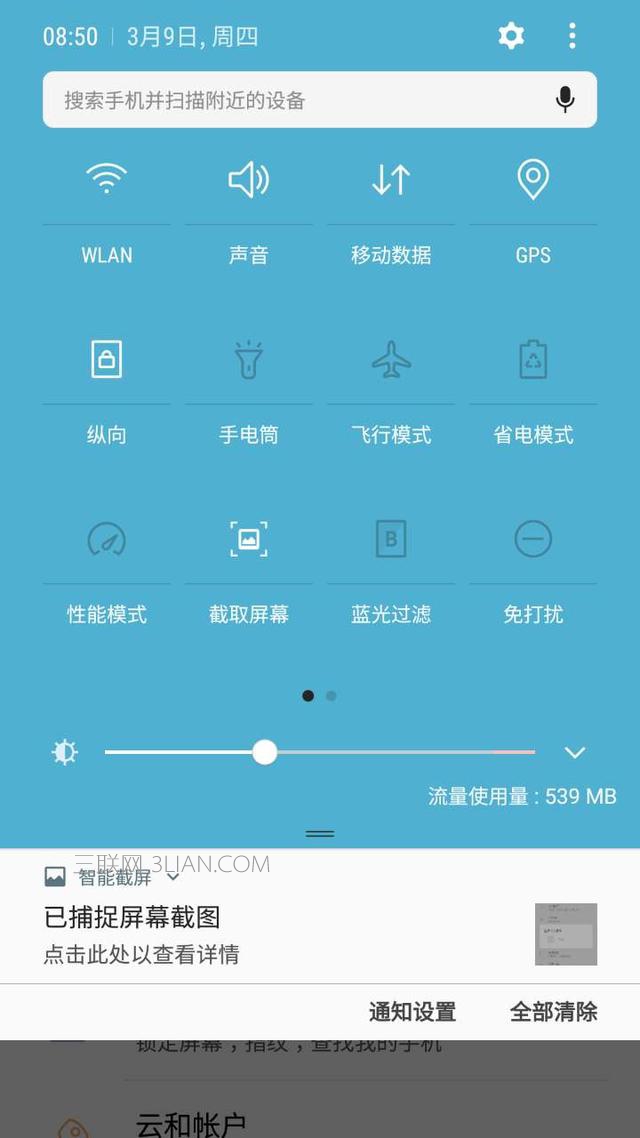This screenshot has height=1138, width=640.
Task: Toggle the 纵向 portrait lock tile
Action: pos(106,360)
